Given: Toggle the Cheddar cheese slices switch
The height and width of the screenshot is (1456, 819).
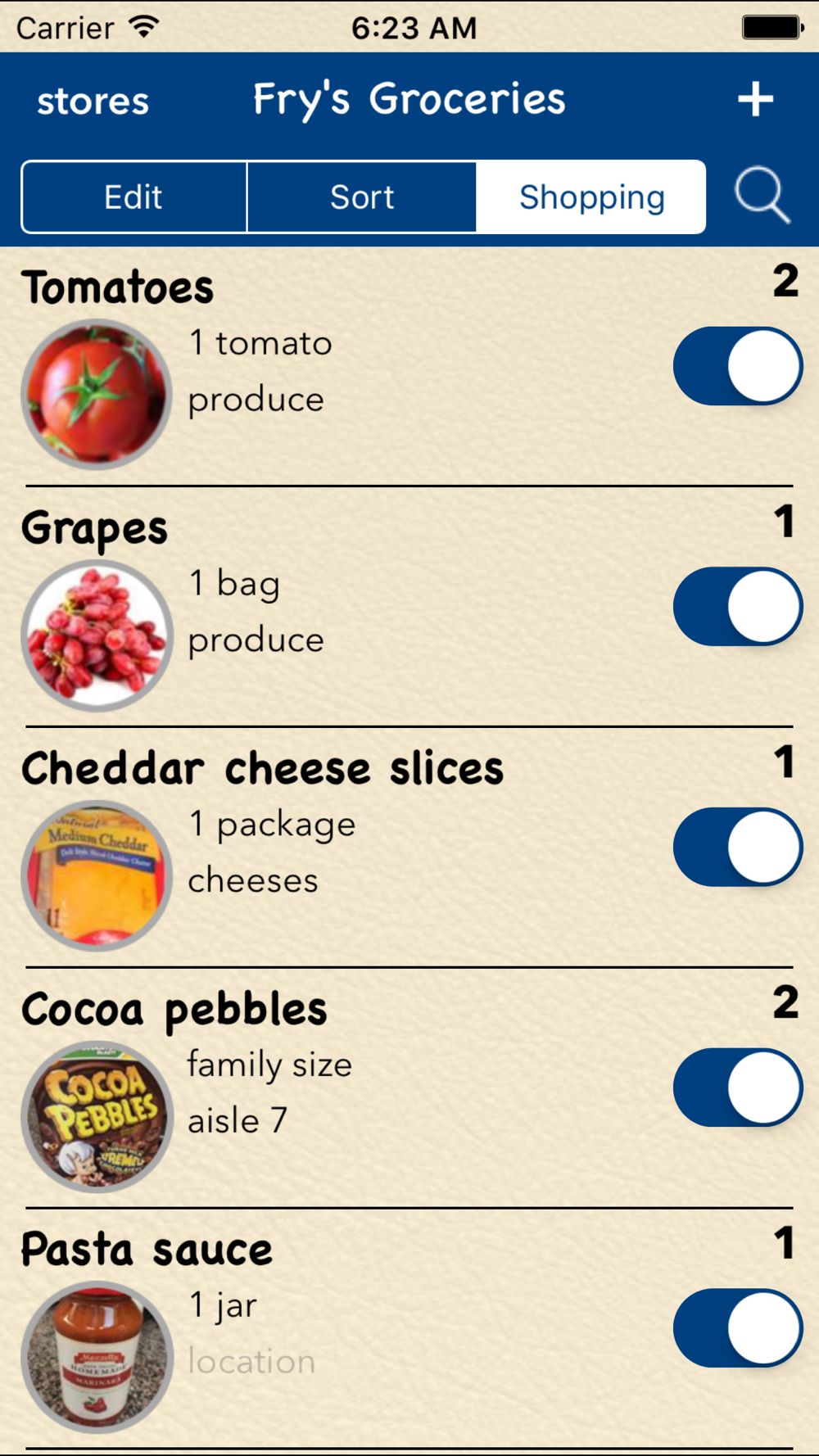Looking at the screenshot, I should coord(737,848).
